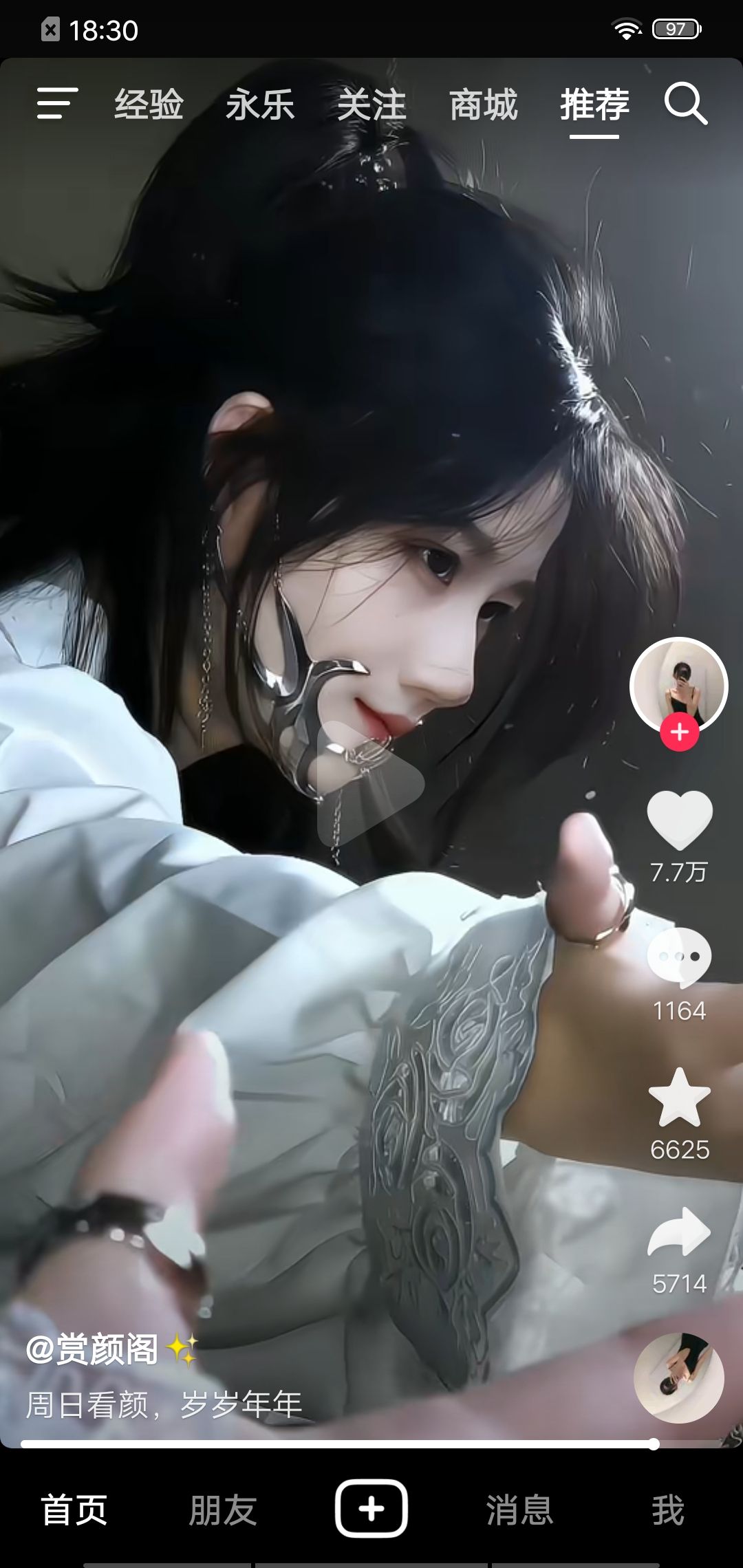Open the 商城 tab
743x1568 pixels.
click(484, 105)
